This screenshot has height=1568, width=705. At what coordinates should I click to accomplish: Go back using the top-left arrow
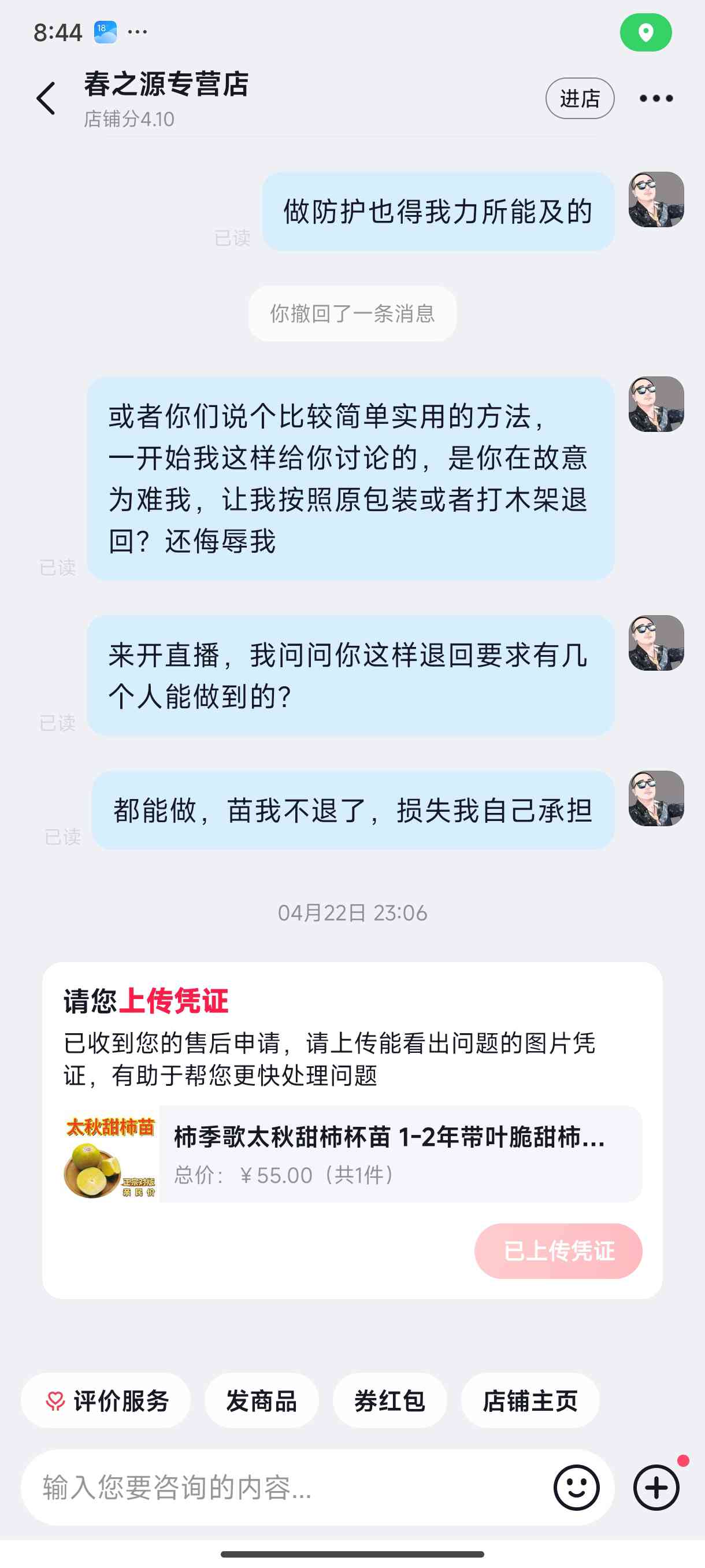(46, 98)
